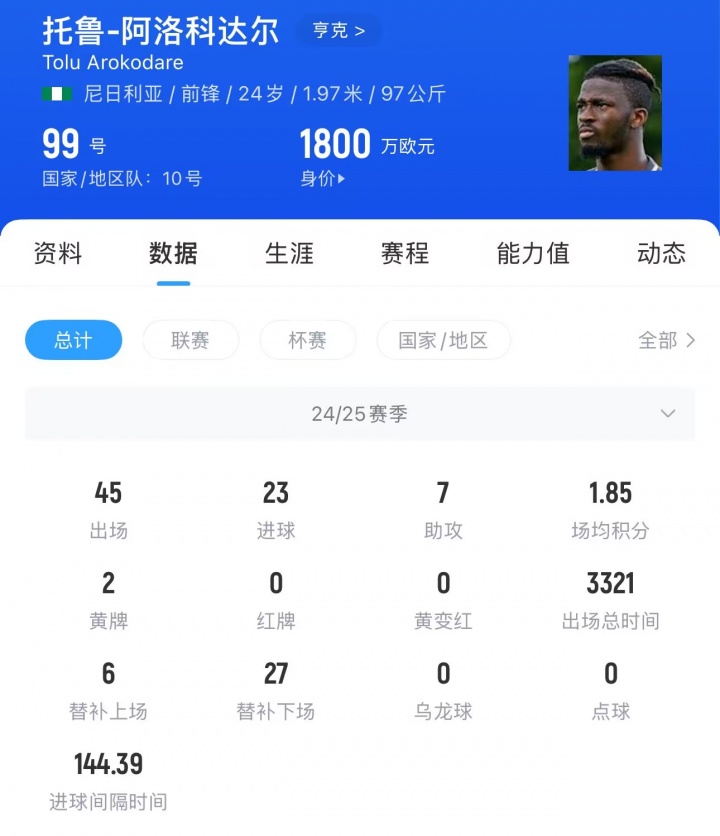
Task: Select the 数据 tab
Action: [173, 254]
